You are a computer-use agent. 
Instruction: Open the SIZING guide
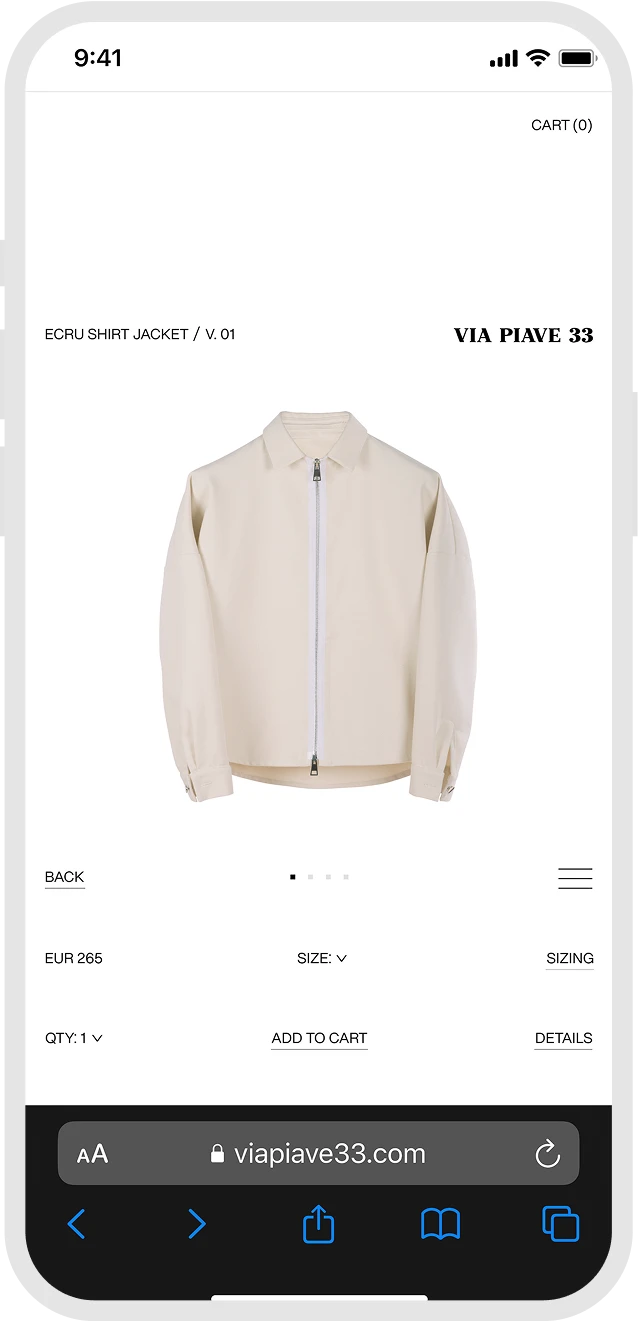coord(569,958)
